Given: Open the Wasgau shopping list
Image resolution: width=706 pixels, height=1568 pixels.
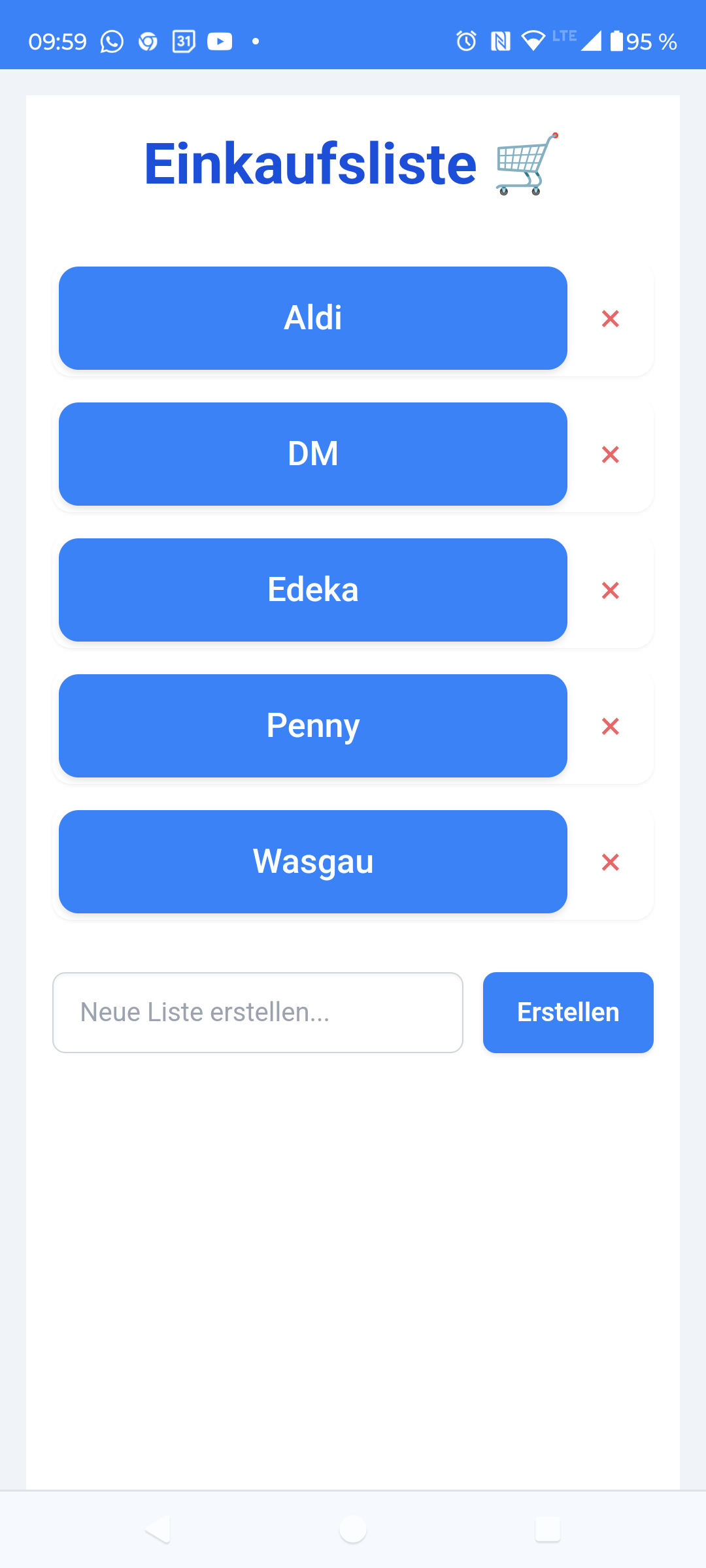Looking at the screenshot, I should coord(312,862).
